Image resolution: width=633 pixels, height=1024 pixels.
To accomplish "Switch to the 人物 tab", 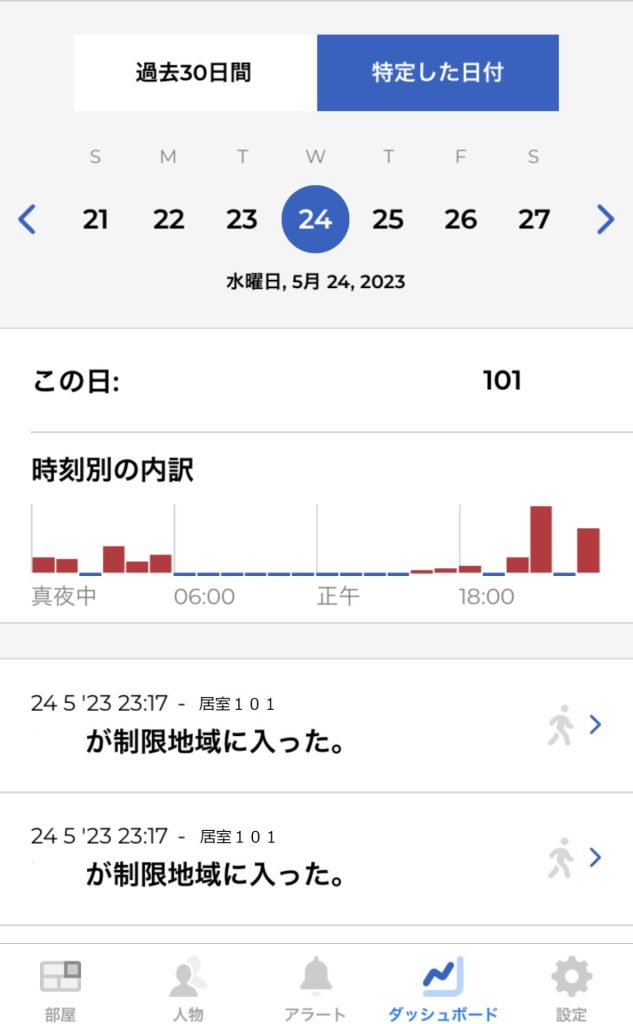I will (187, 987).
